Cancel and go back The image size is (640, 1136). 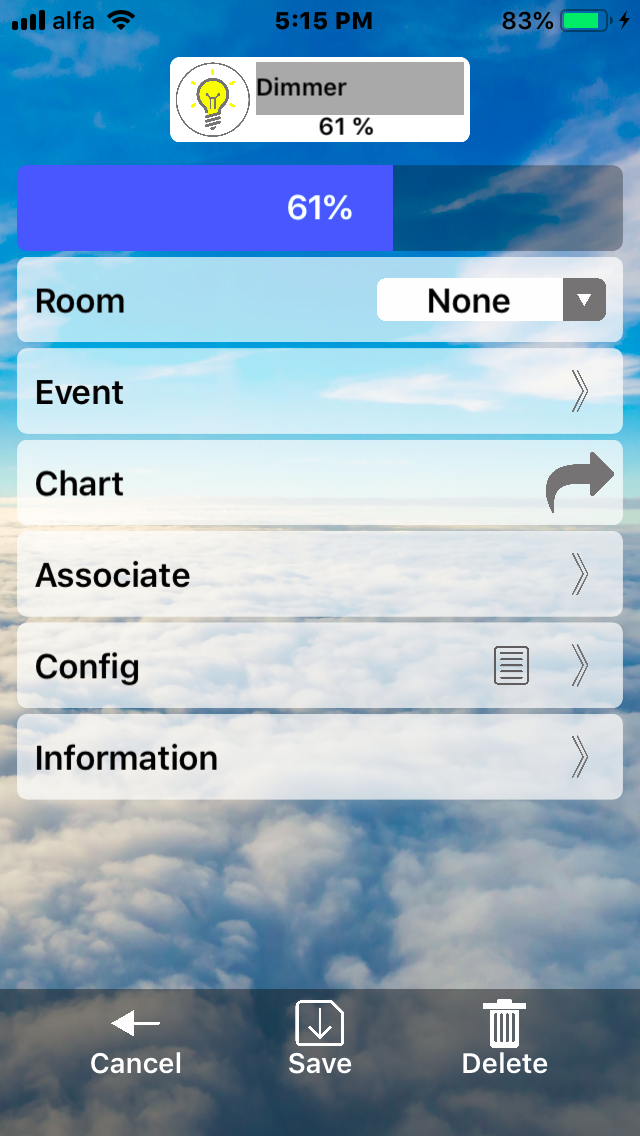136,1040
